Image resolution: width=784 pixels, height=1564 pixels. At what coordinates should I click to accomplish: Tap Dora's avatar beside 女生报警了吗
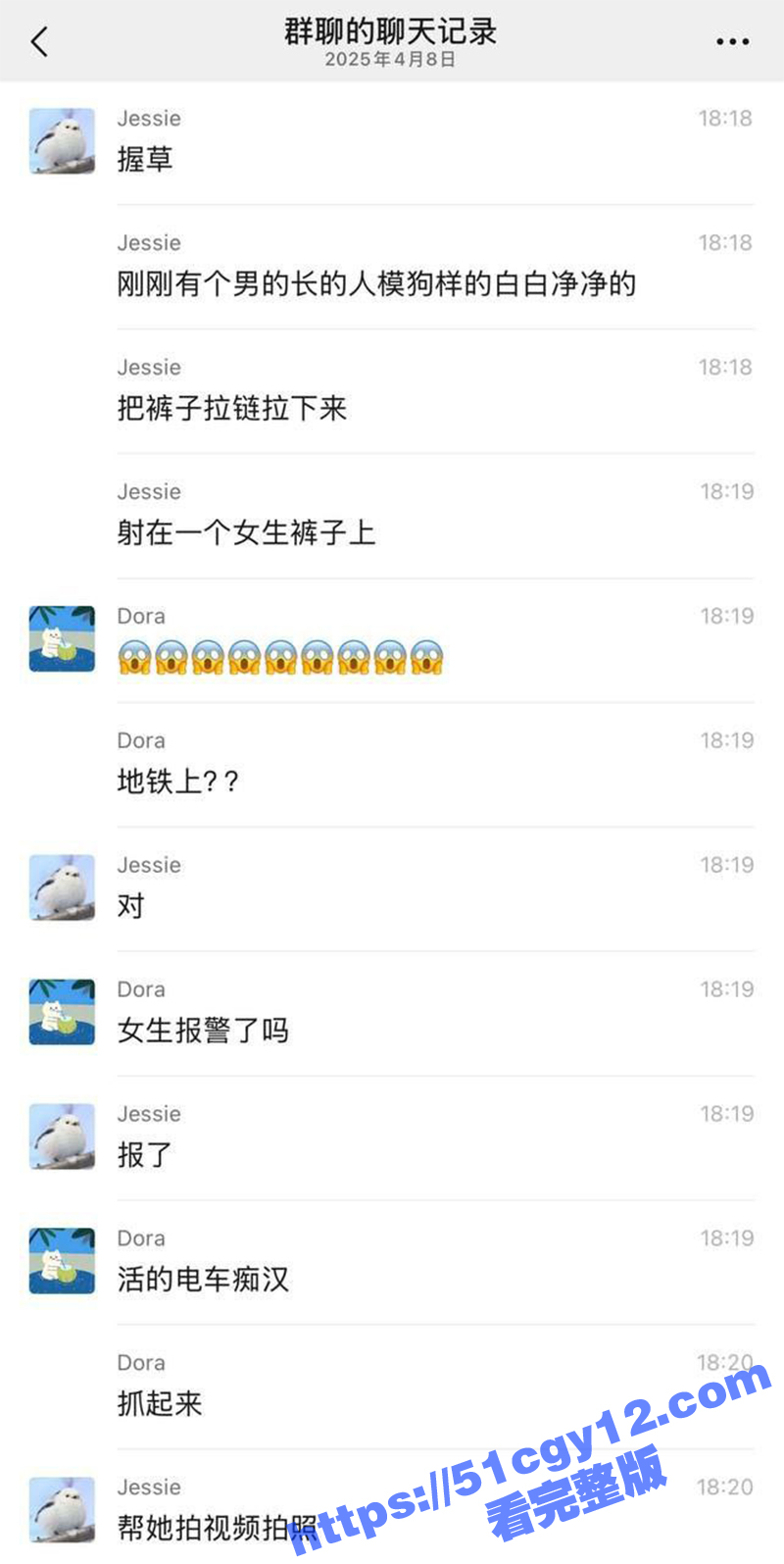pos(61,1011)
